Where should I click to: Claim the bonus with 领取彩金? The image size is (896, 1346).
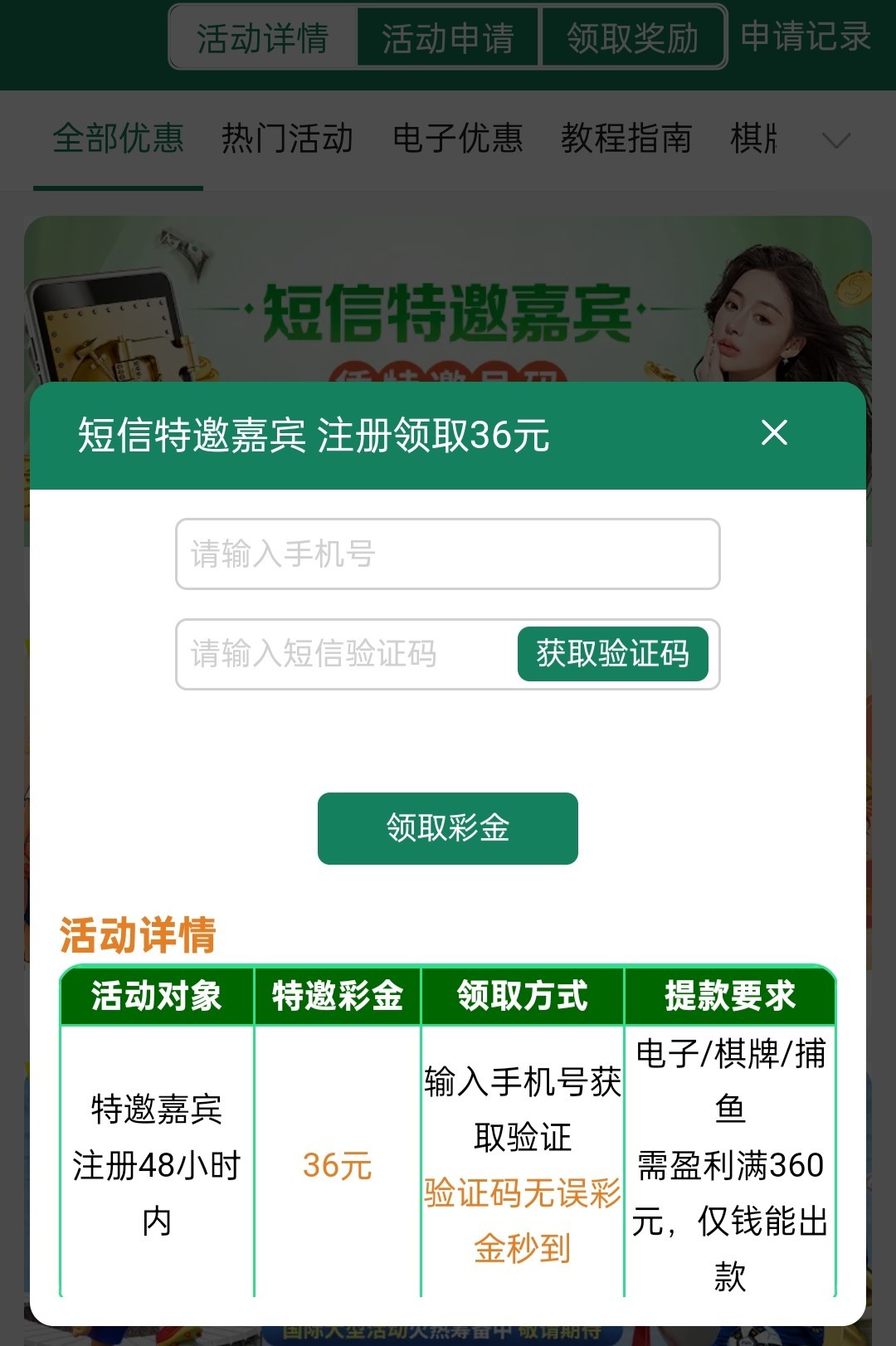click(x=447, y=828)
